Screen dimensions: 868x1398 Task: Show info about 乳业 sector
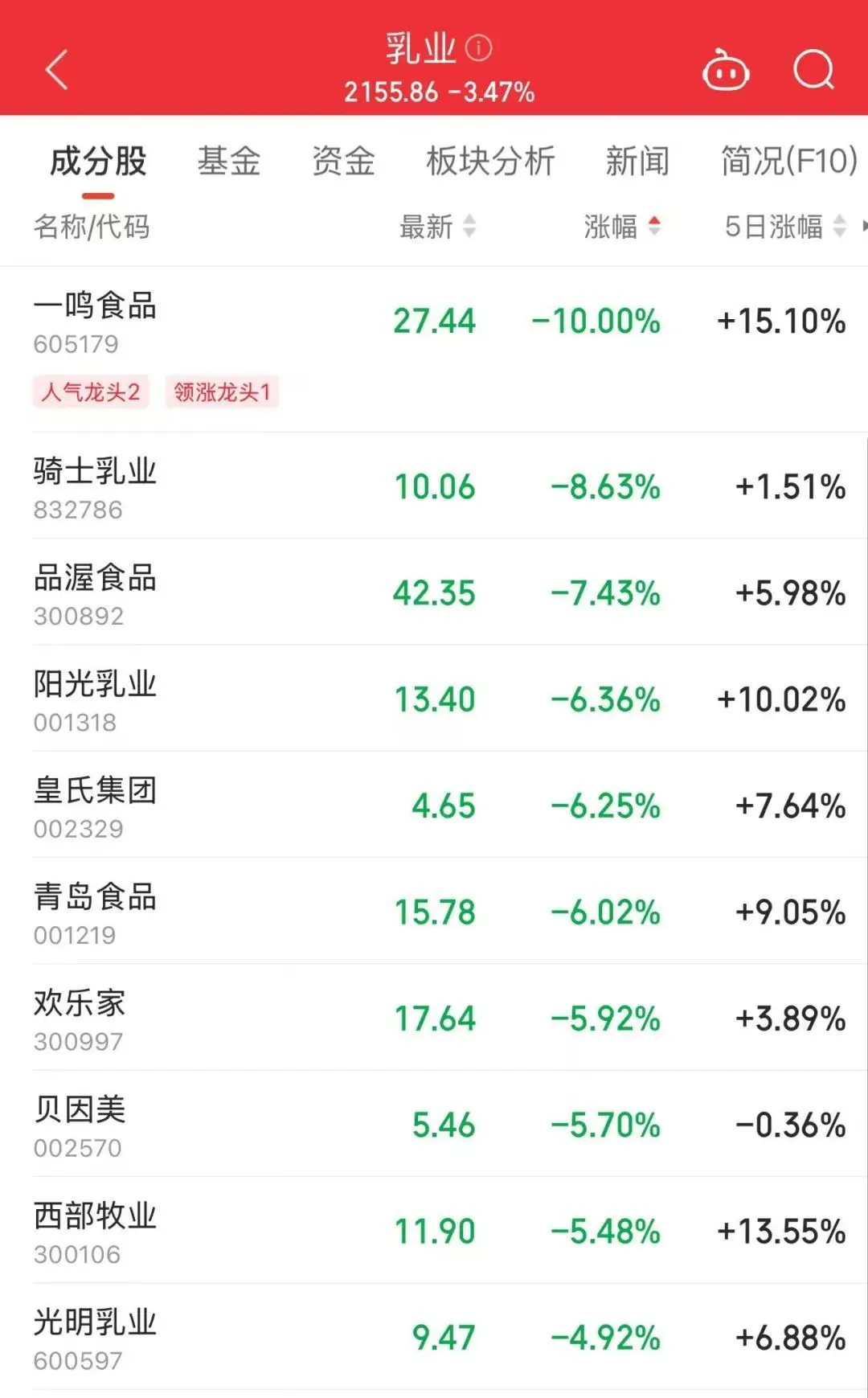pyautogui.click(x=479, y=48)
